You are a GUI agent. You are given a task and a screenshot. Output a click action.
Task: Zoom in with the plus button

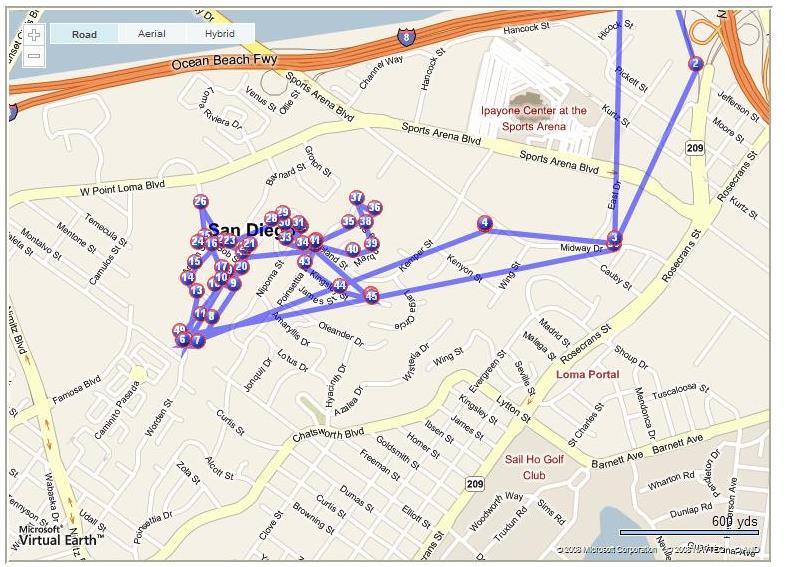tap(34, 34)
